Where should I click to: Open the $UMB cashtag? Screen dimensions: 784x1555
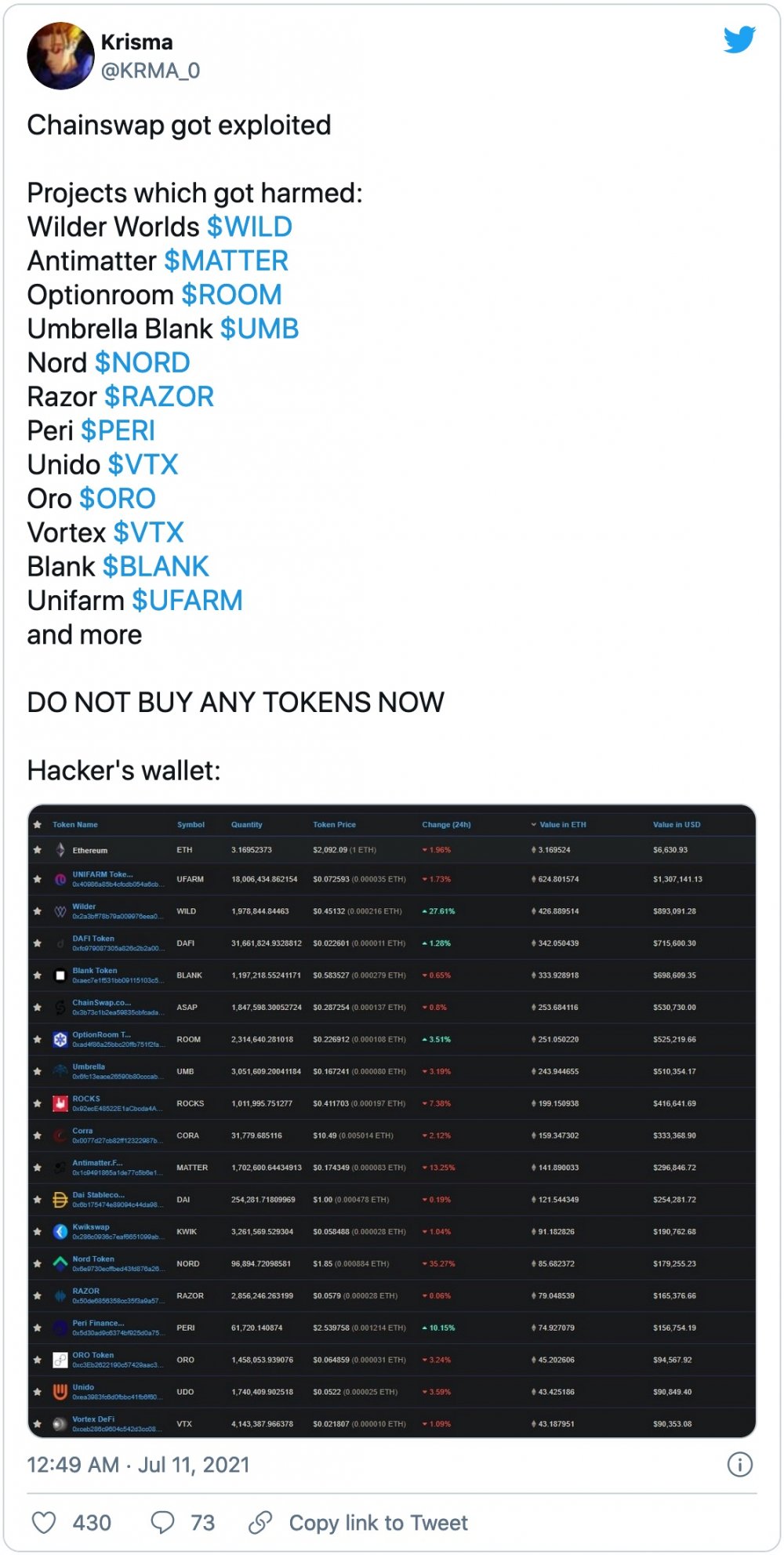260,329
